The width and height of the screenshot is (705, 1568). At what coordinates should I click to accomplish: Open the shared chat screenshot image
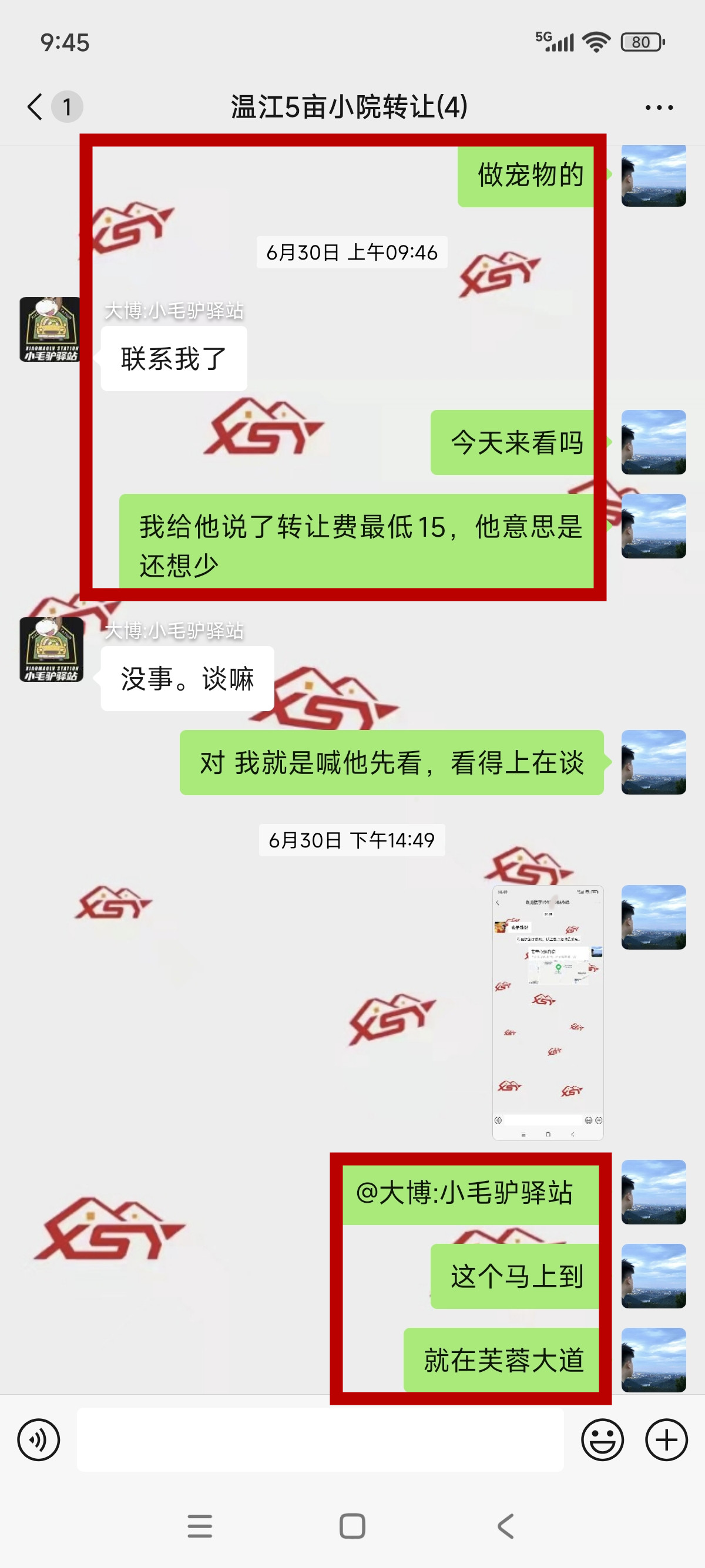pyautogui.click(x=548, y=1012)
